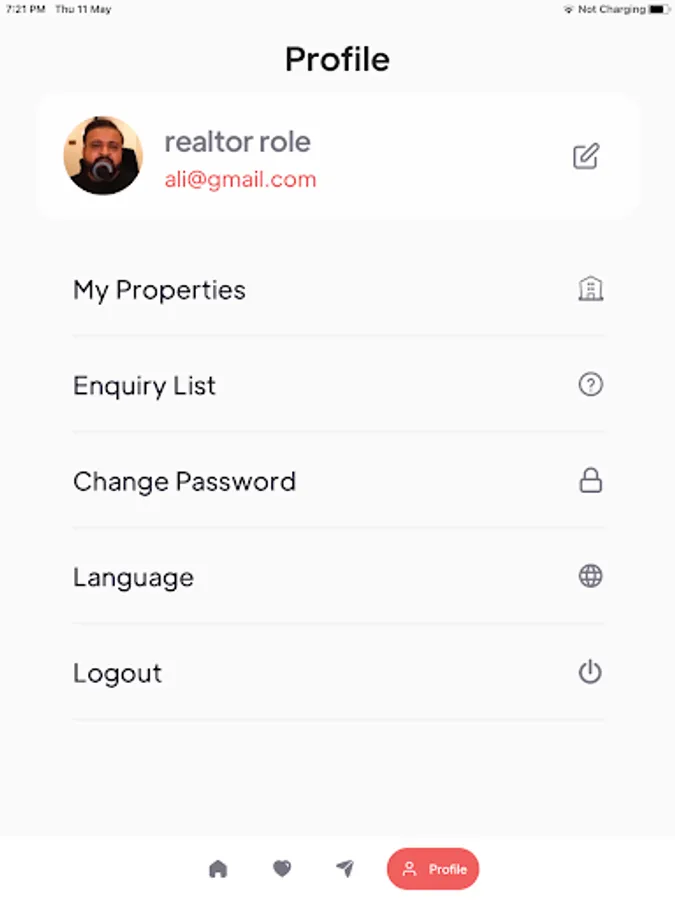Select the Profile tab

tap(433, 869)
